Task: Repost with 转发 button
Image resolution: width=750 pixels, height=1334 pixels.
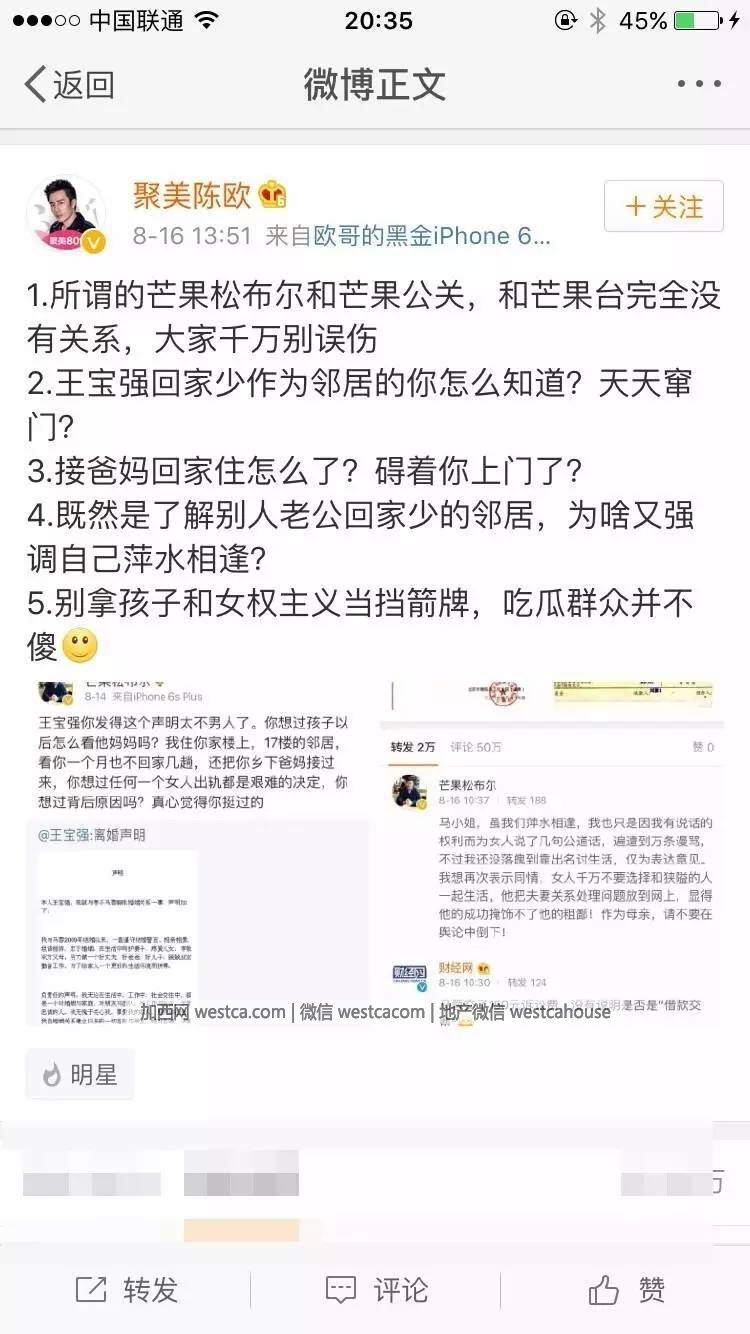Action: tap(126, 1291)
